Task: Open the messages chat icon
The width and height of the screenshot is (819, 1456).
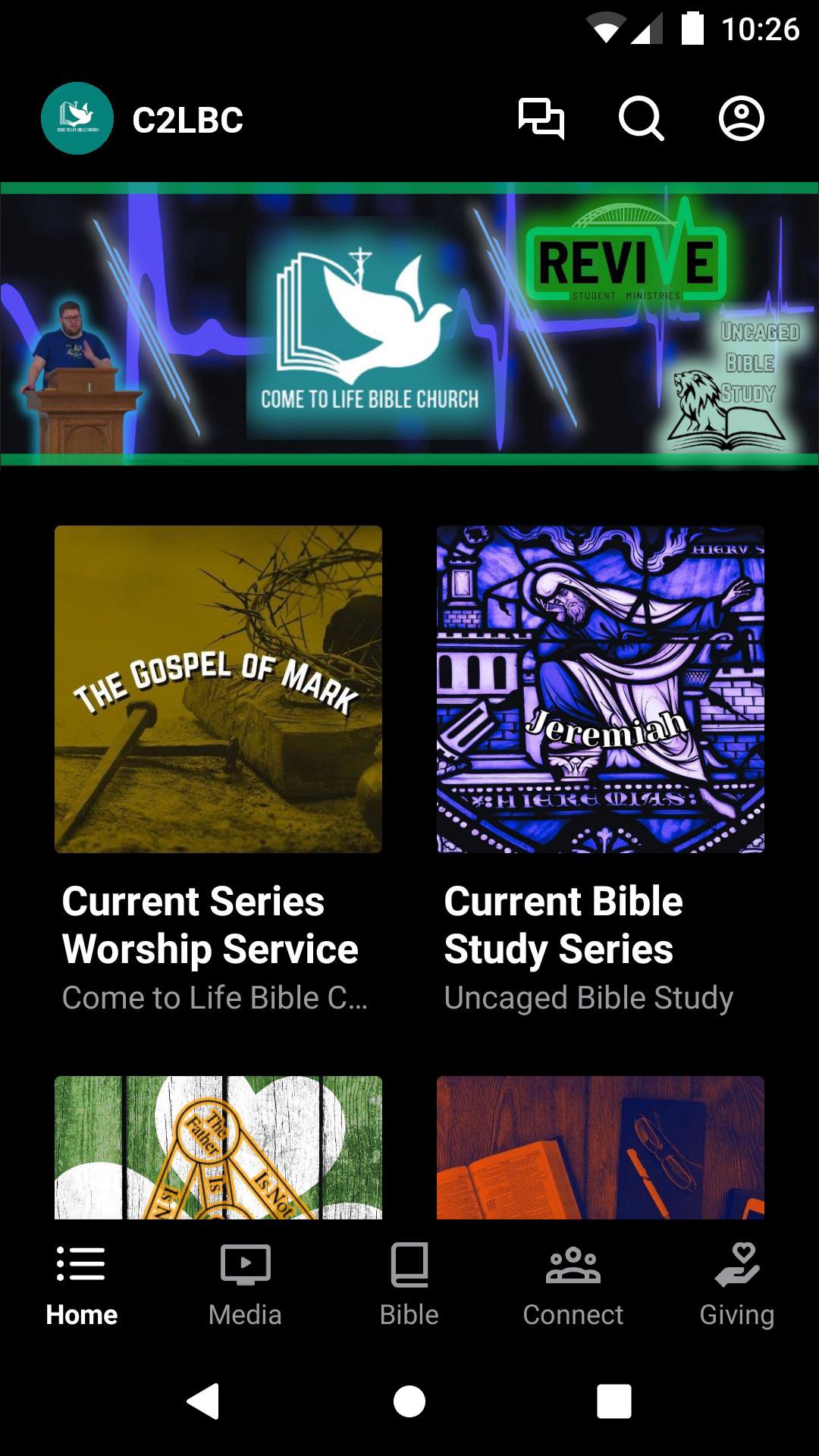Action: [541, 119]
